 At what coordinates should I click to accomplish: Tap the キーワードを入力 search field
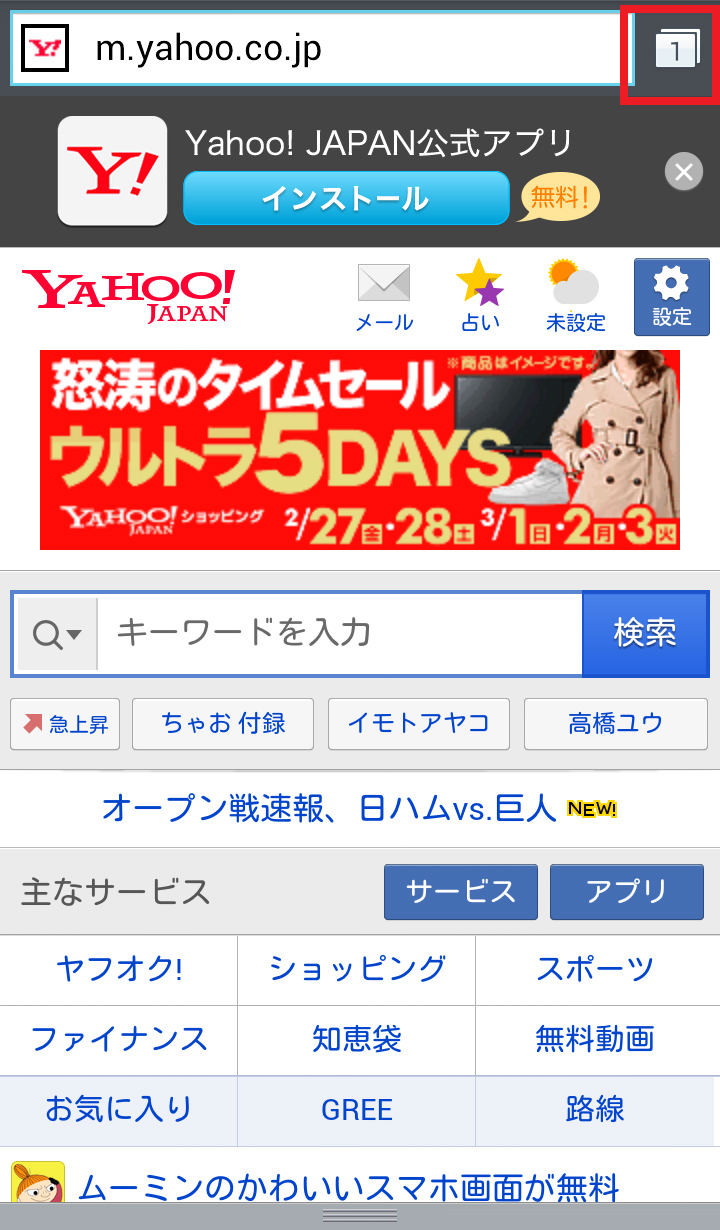(x=340, y=633)
